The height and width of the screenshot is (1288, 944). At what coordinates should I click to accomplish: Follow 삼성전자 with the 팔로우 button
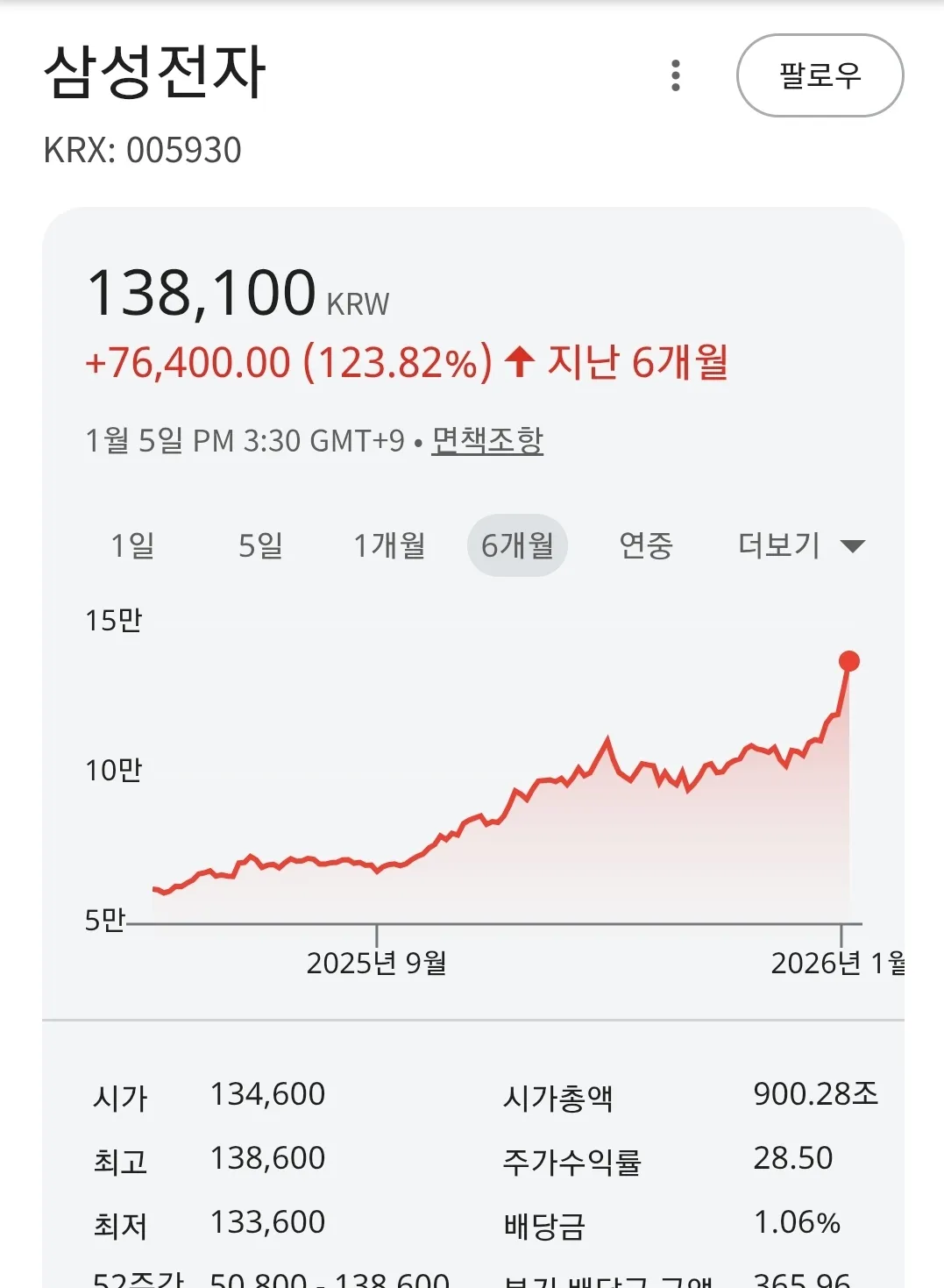(x=820, y=75)
